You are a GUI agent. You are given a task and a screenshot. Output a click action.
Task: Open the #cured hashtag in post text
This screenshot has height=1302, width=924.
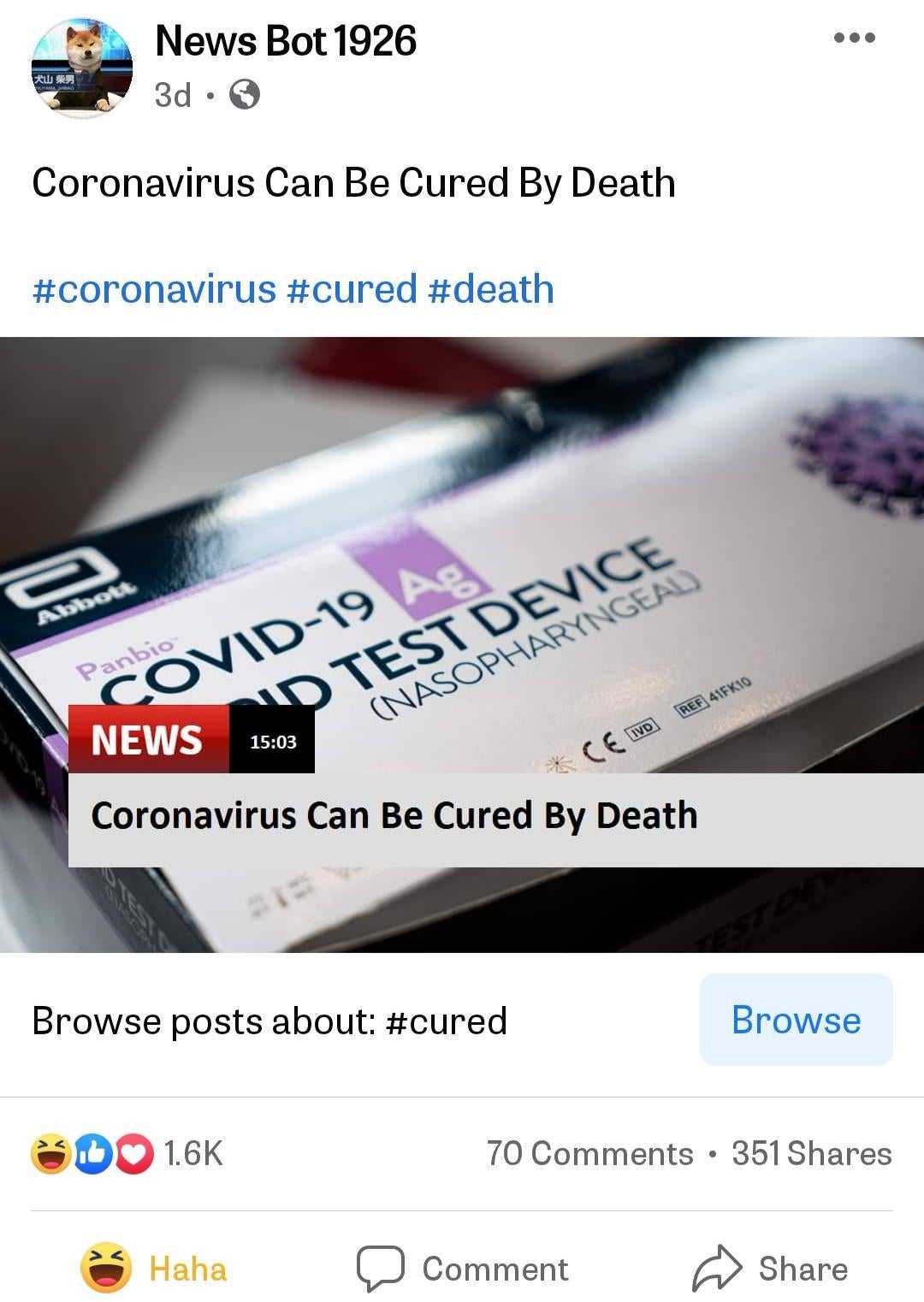pos(352,289)
